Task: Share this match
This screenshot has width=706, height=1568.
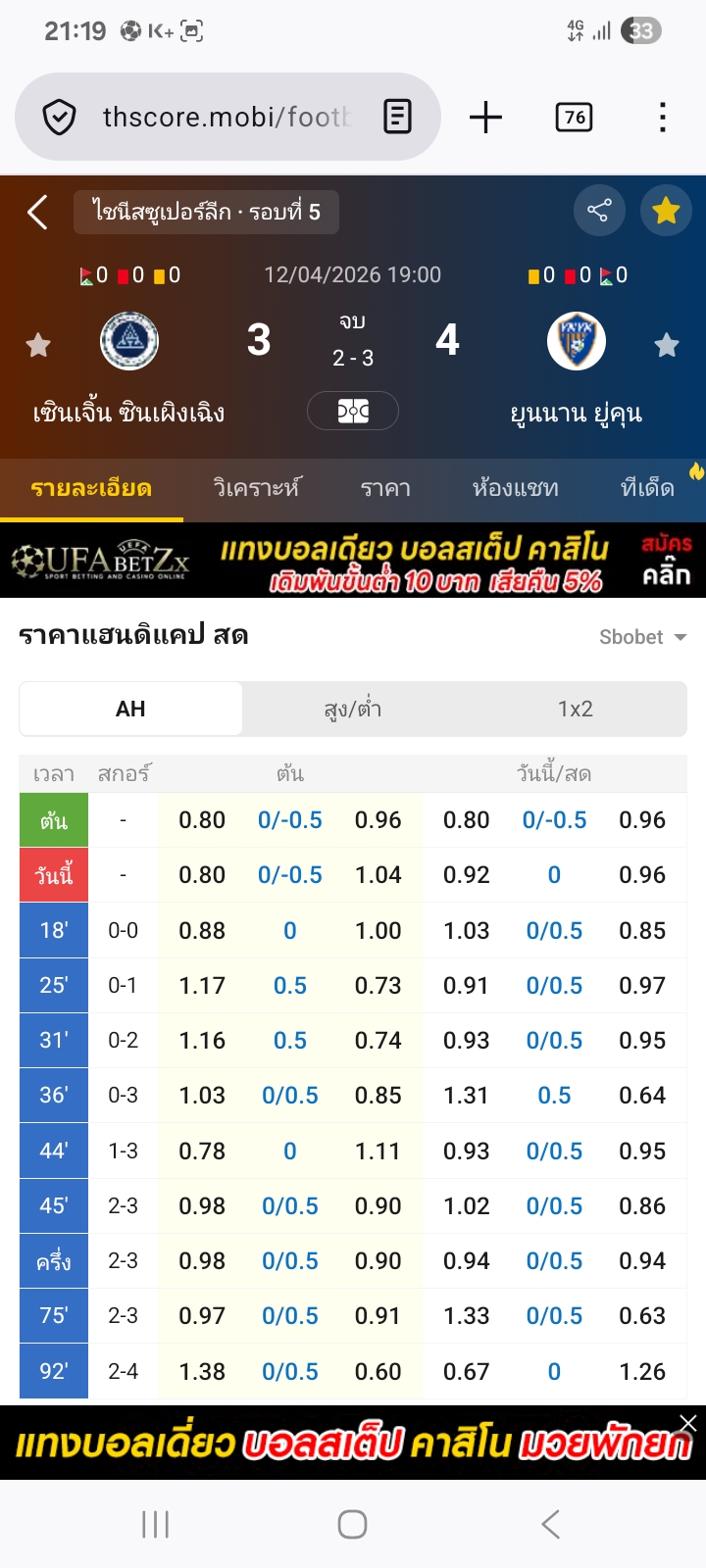Action: 598,211
